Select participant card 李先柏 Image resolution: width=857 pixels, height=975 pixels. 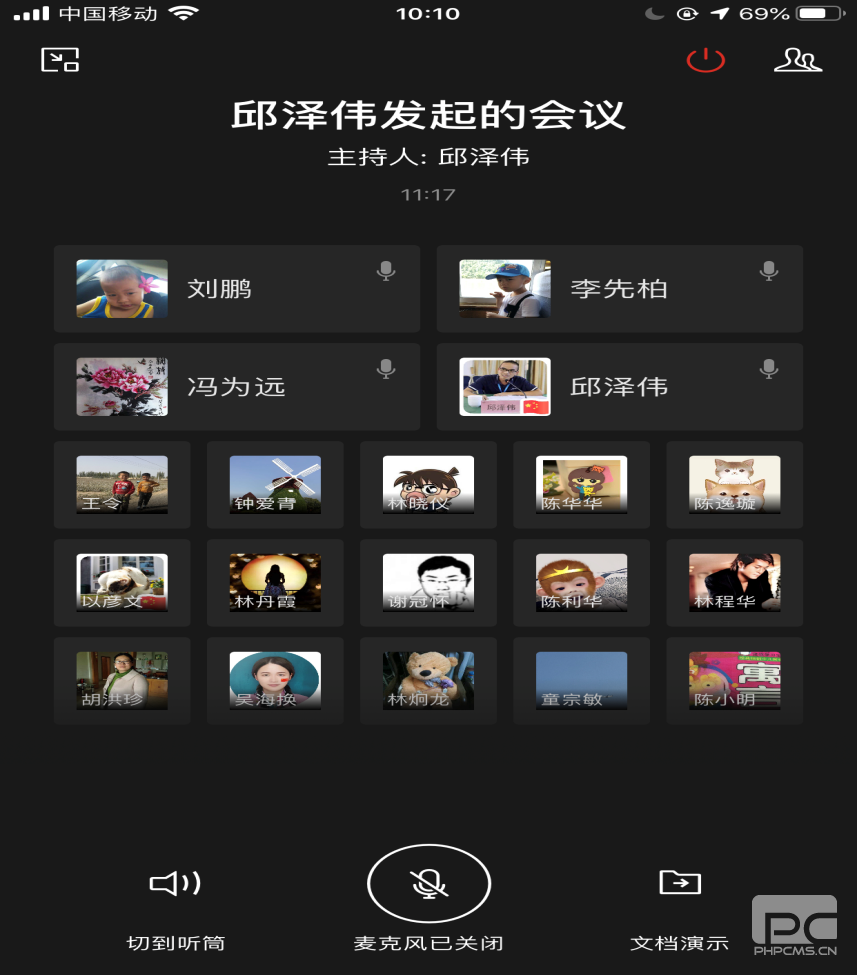point(619,289)
